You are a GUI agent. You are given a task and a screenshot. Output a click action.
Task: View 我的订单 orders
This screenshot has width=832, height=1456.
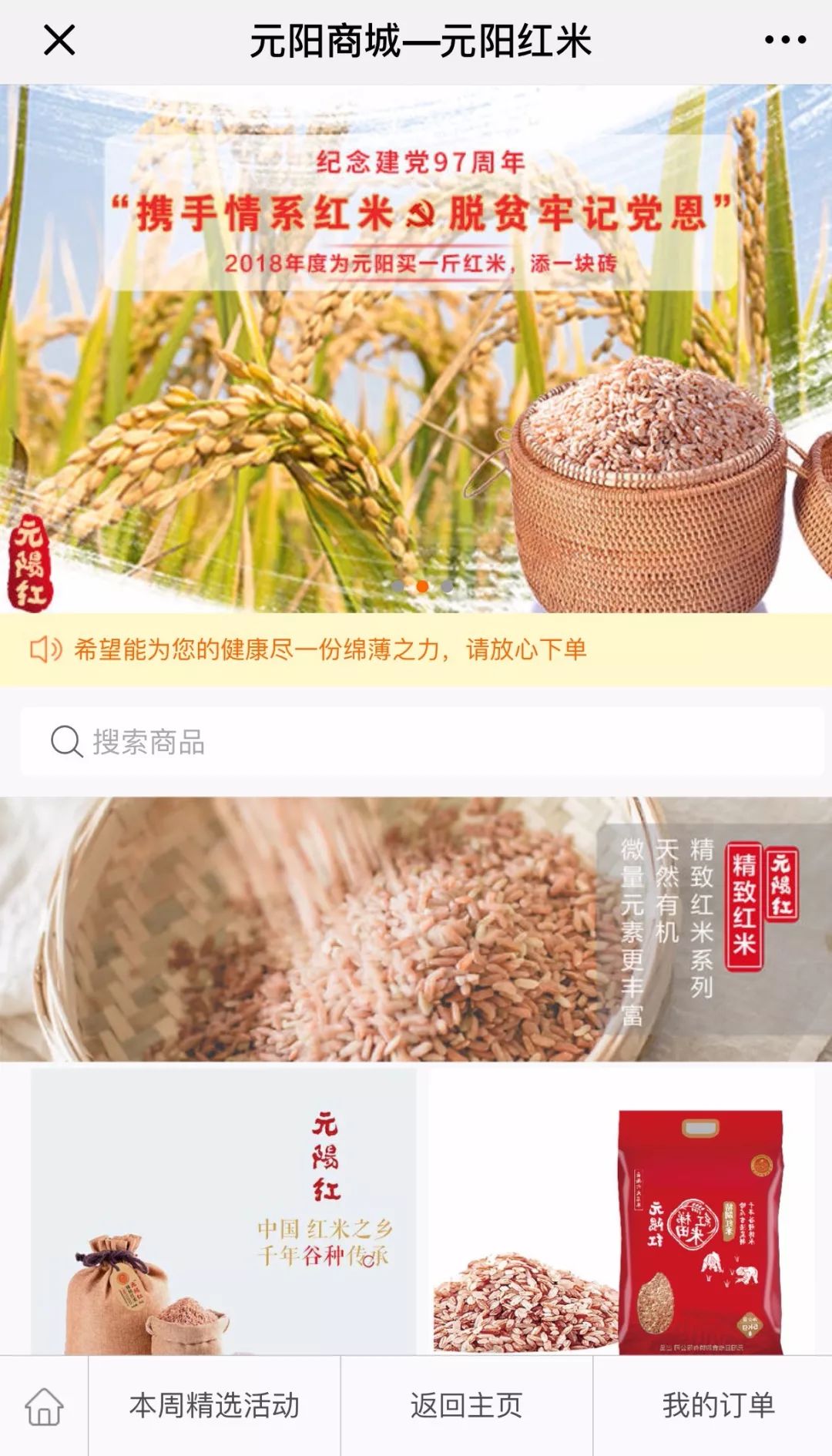coord(718,1407)
